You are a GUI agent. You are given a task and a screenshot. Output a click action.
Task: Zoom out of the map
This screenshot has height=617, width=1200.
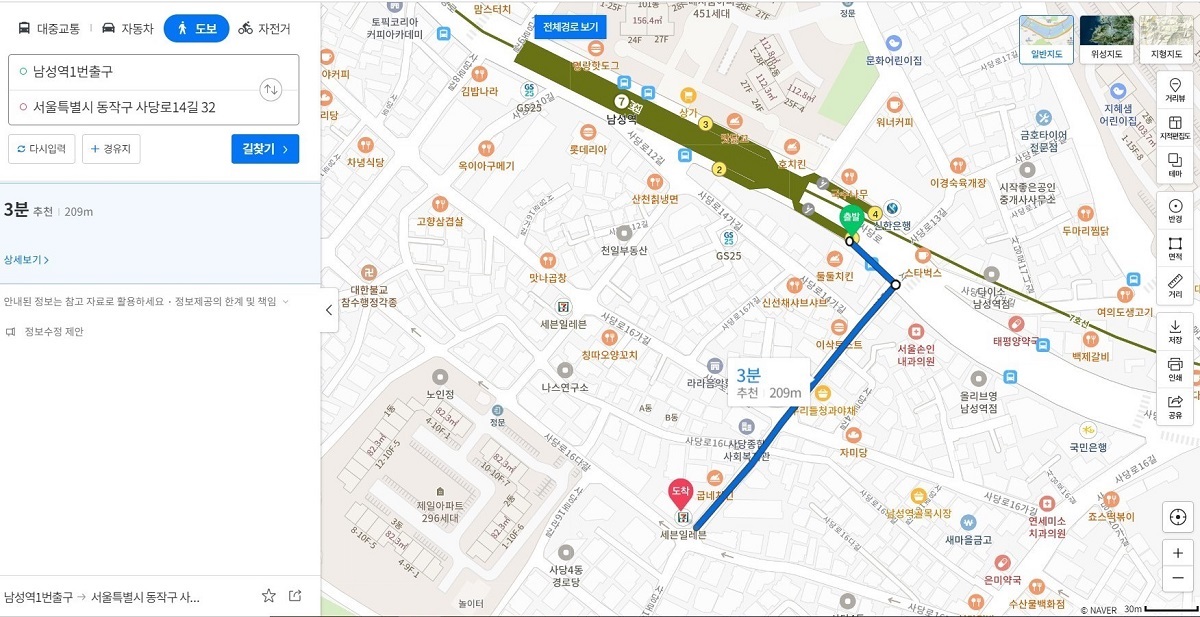1176,579
